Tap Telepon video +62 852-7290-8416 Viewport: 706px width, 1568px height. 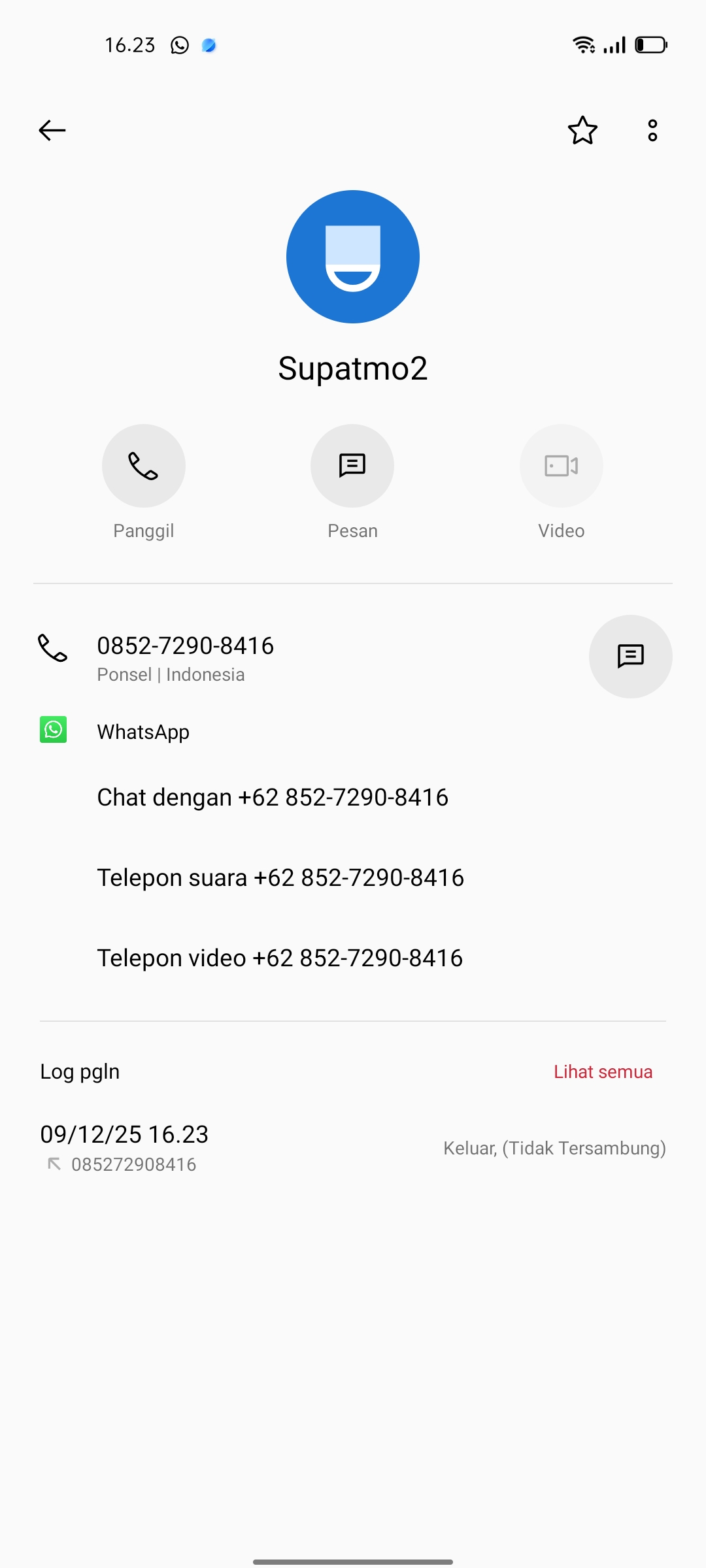point(279,958)
